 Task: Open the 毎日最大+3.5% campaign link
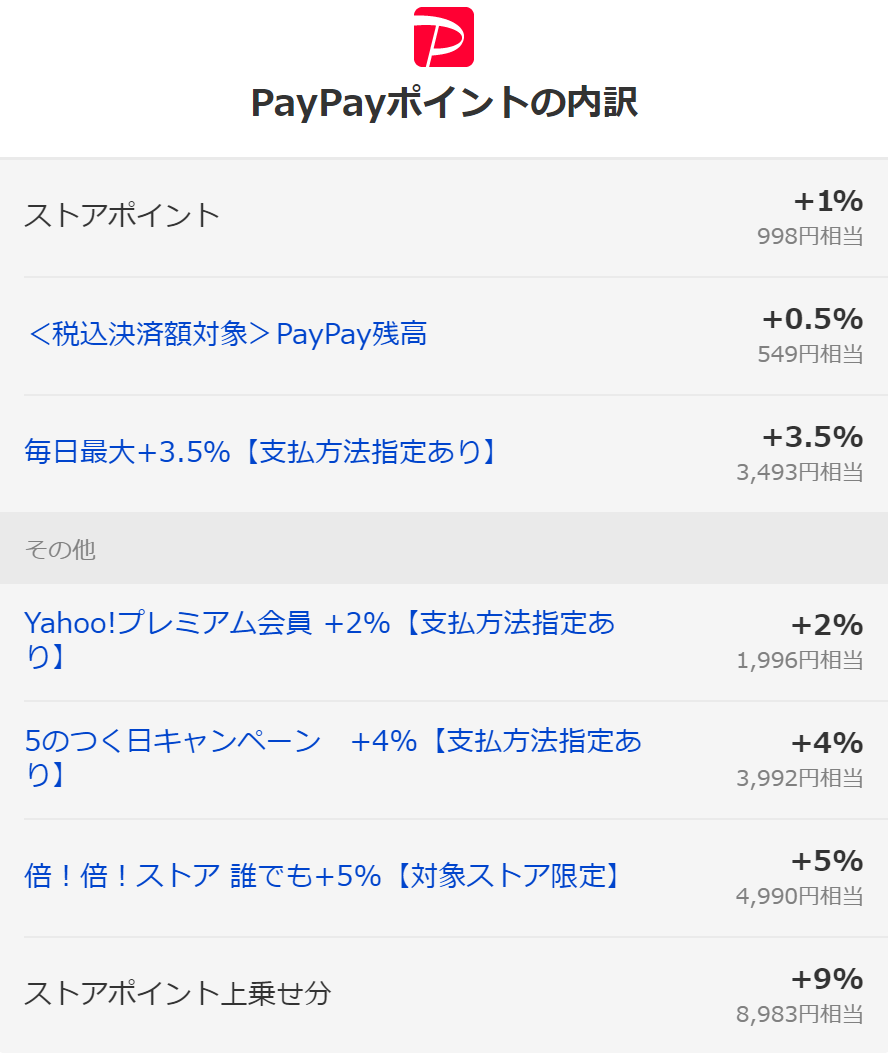click(261, 453)
